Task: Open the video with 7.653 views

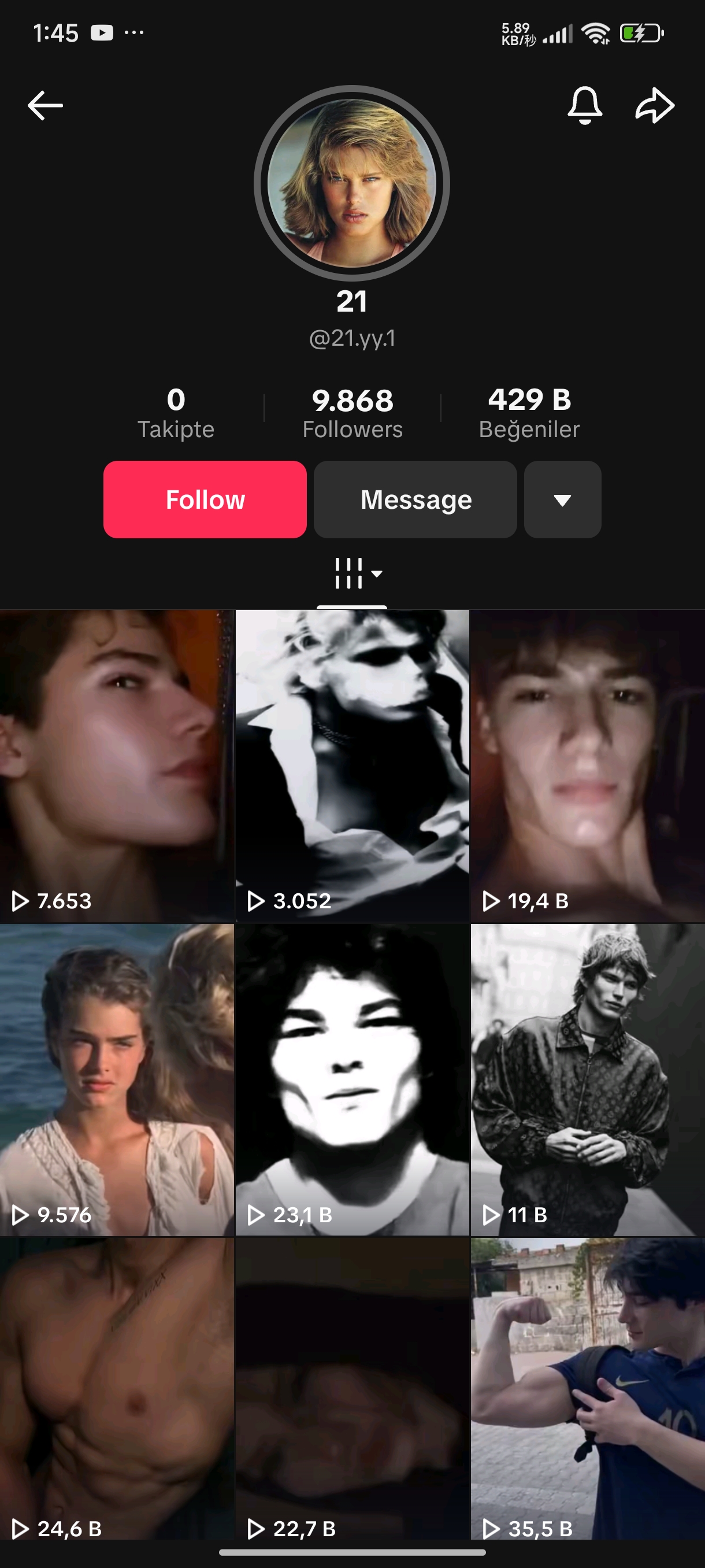Action: click(x=117, y=765)
